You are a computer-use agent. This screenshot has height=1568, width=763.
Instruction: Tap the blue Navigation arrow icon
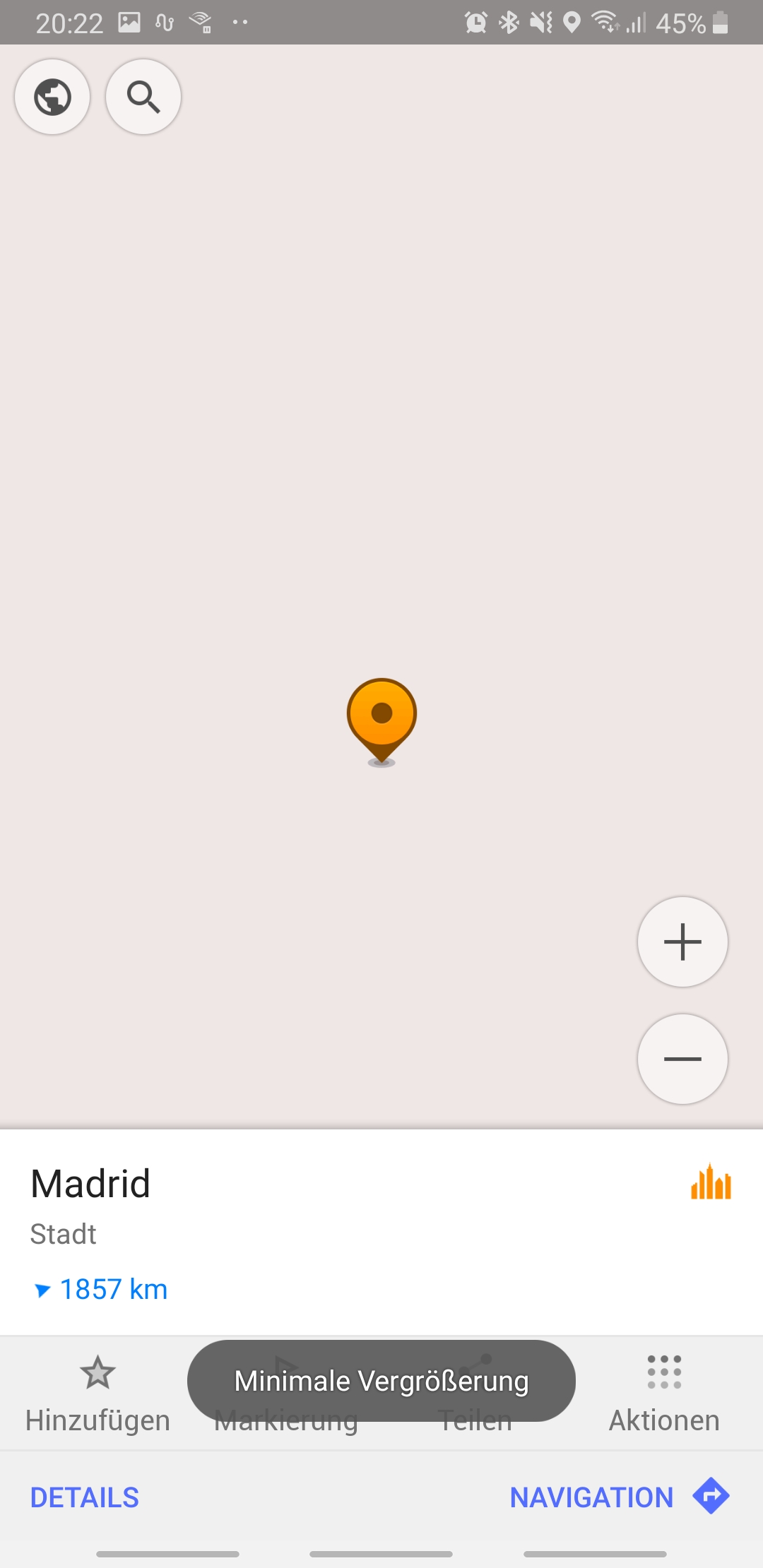[711, 1496]
